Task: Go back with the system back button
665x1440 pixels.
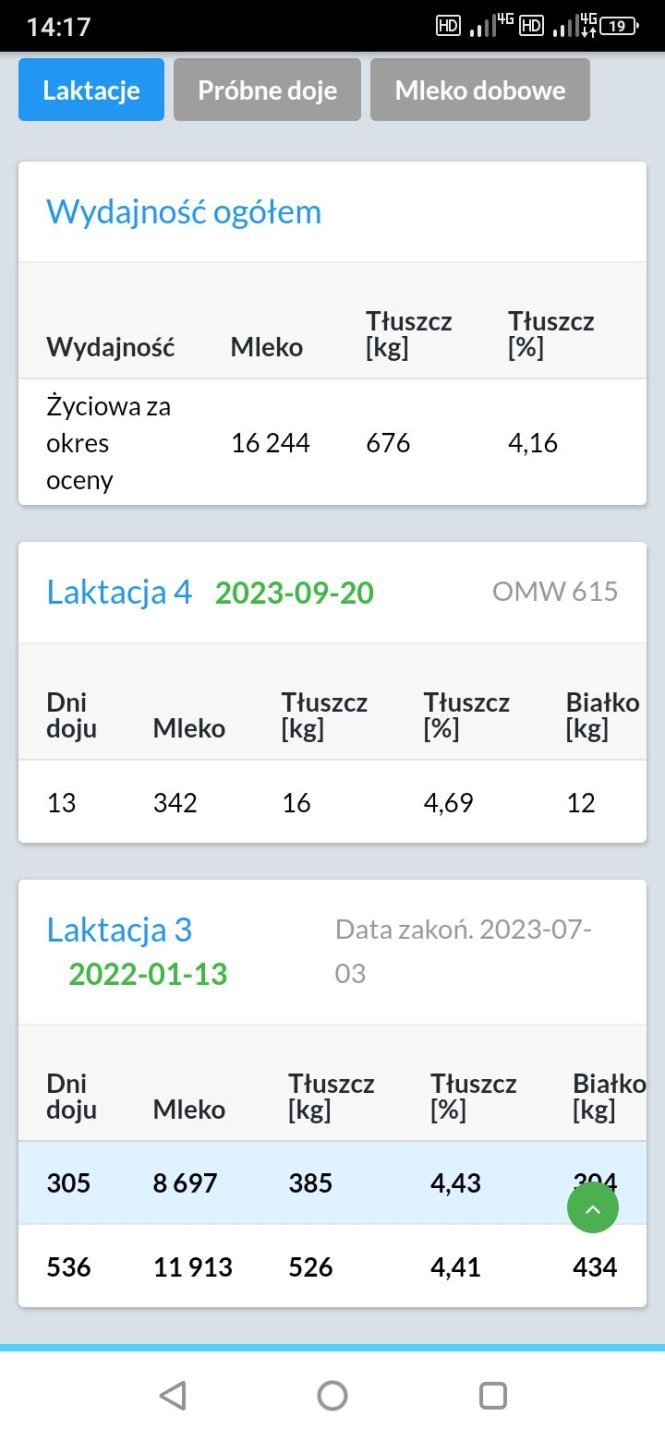Action: pos(173,1395)
